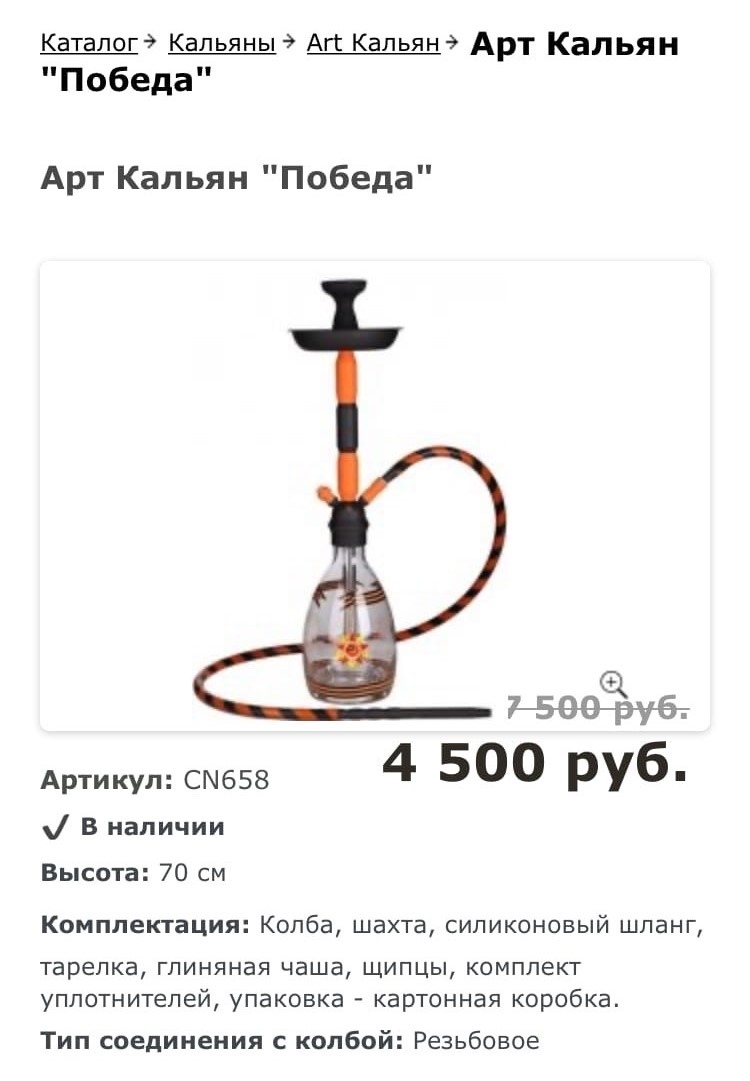Go to the Кальяны breadcrumb category
Viewport: 750px width, 1081px height.
[221, 43]
